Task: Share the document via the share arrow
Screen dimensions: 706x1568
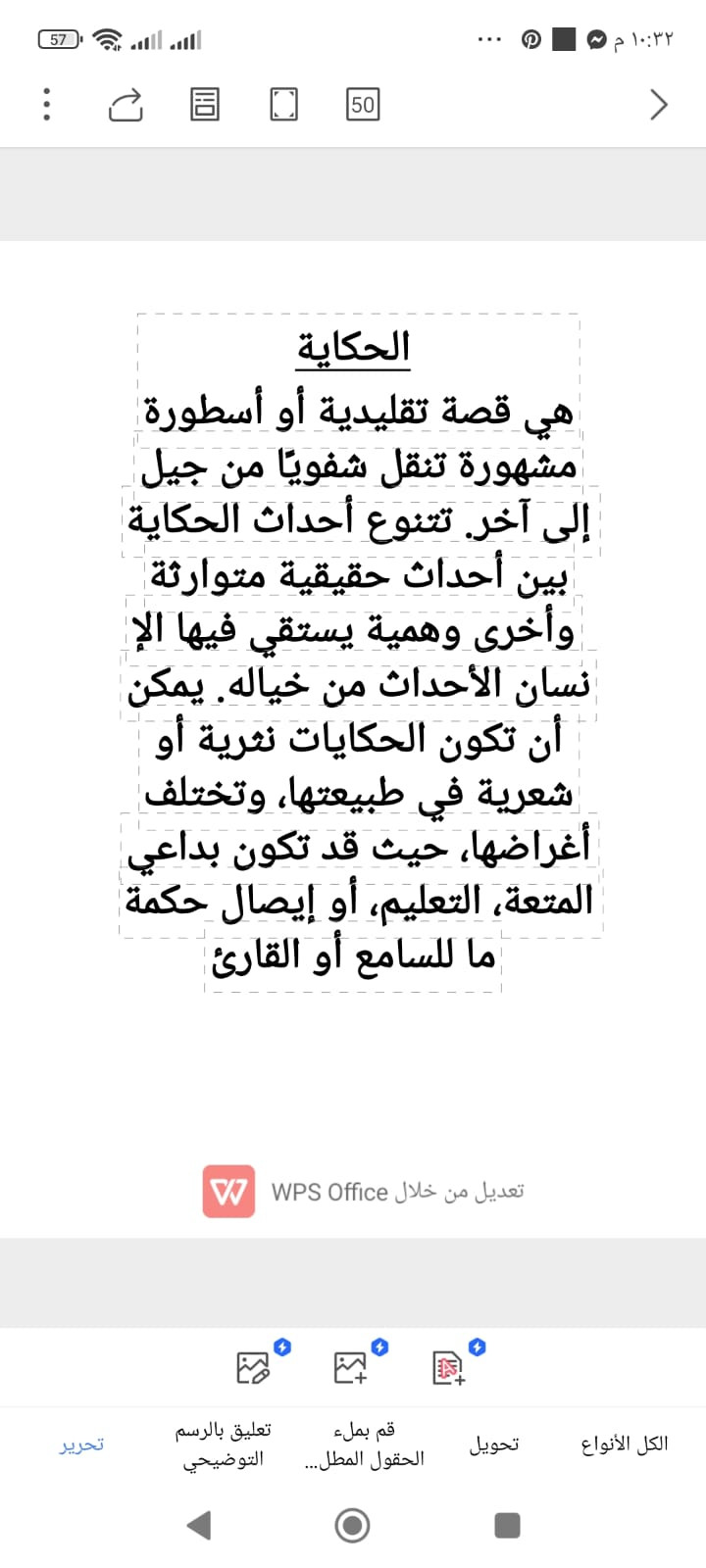Action: point(126,104)
